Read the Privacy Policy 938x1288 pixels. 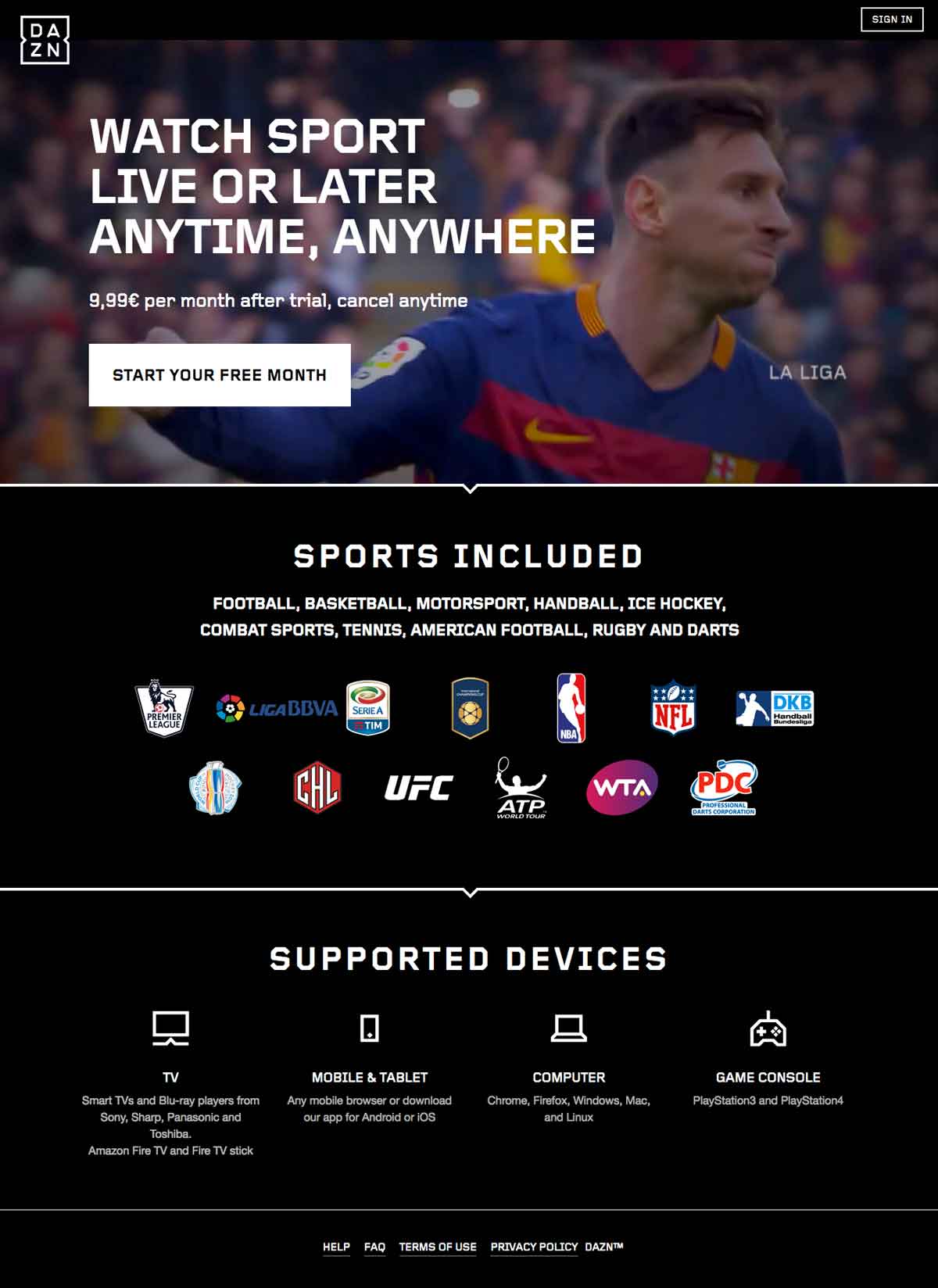534,1247
